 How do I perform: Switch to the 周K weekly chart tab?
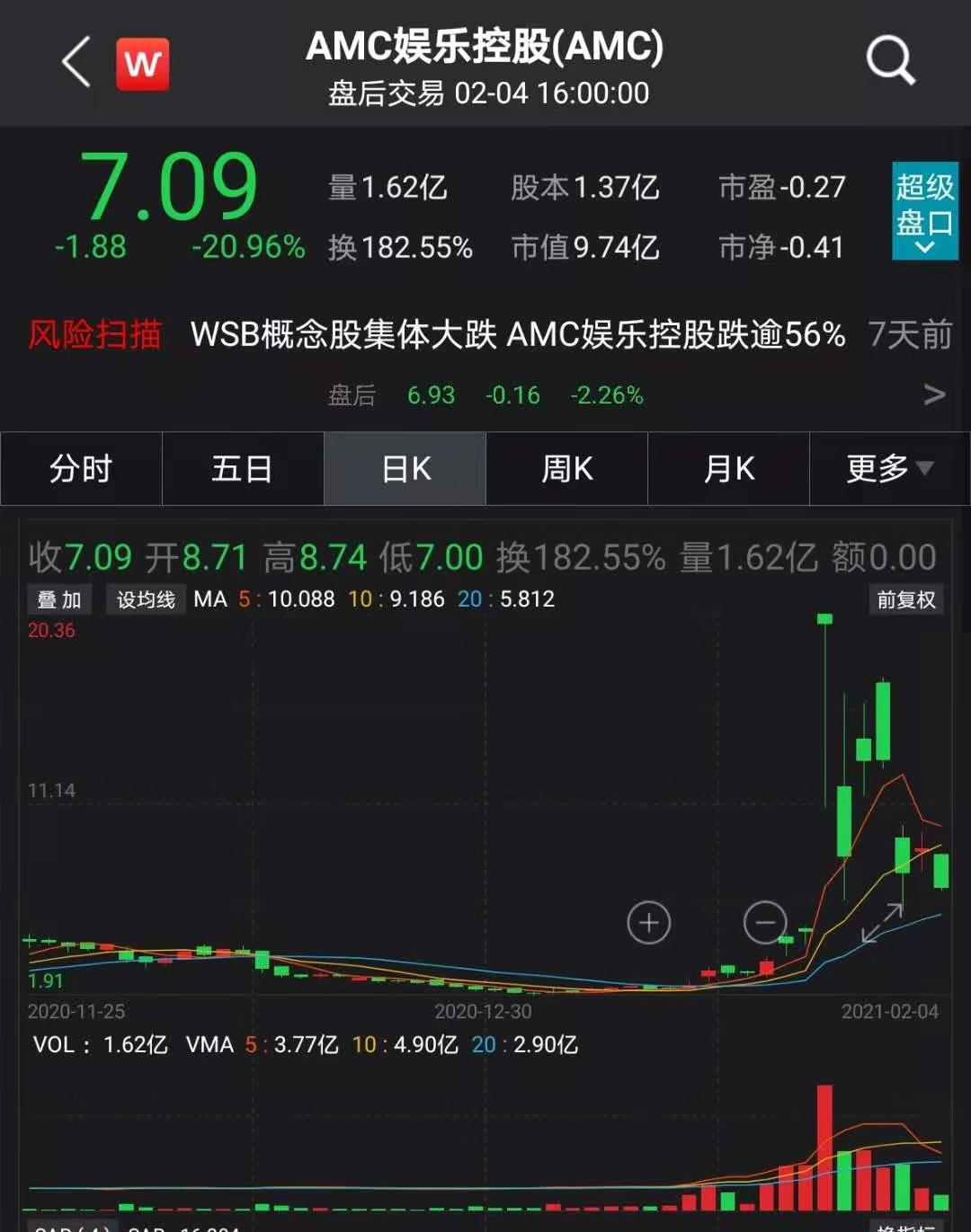(566, 468)
